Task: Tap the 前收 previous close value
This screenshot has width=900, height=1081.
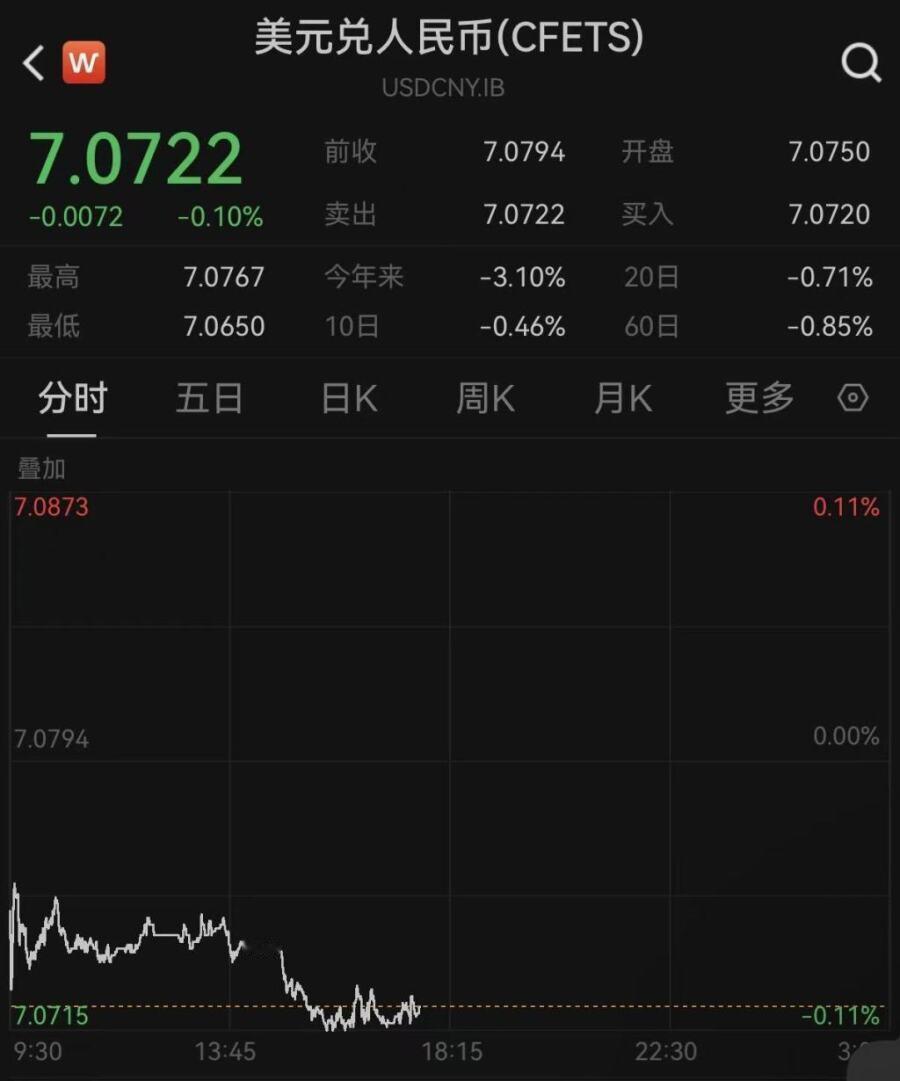Action: (524, 152)
